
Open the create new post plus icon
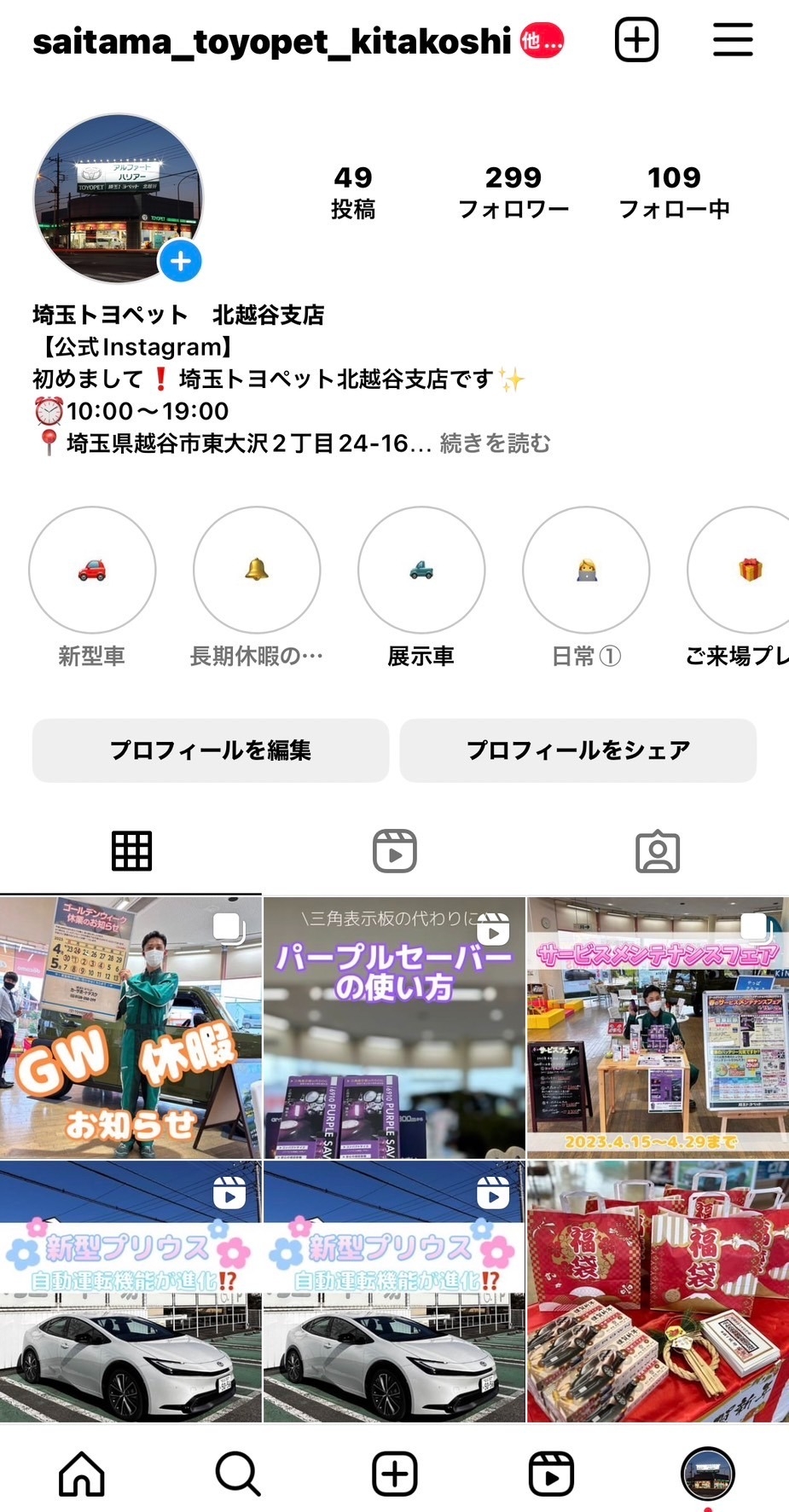point(636,39)
